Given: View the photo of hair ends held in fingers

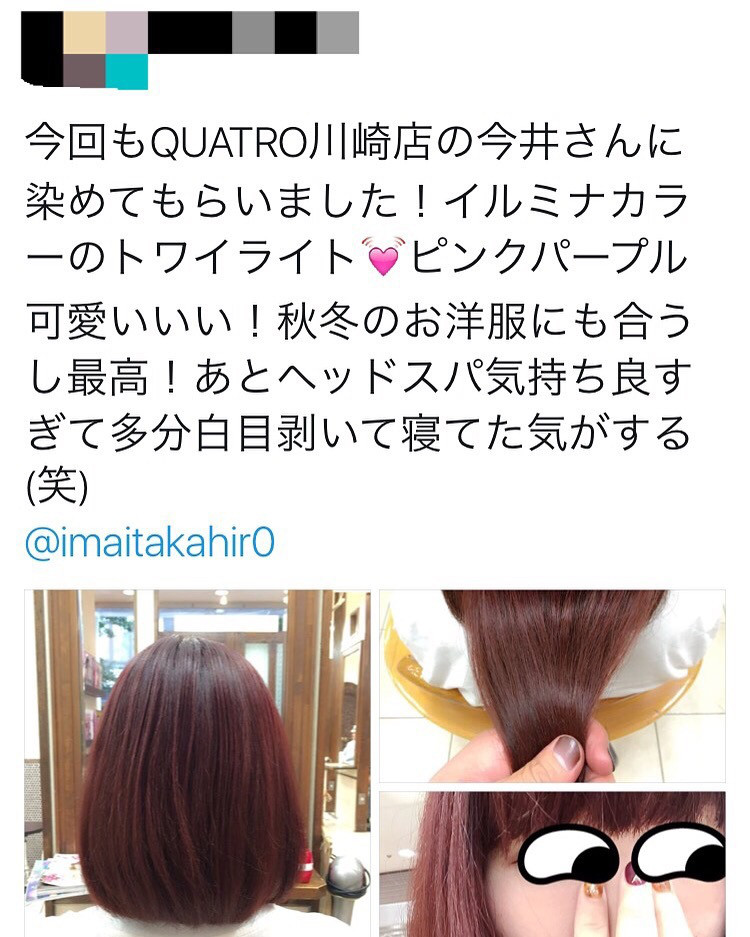Looking at the screenshot, I should (552, 685).
